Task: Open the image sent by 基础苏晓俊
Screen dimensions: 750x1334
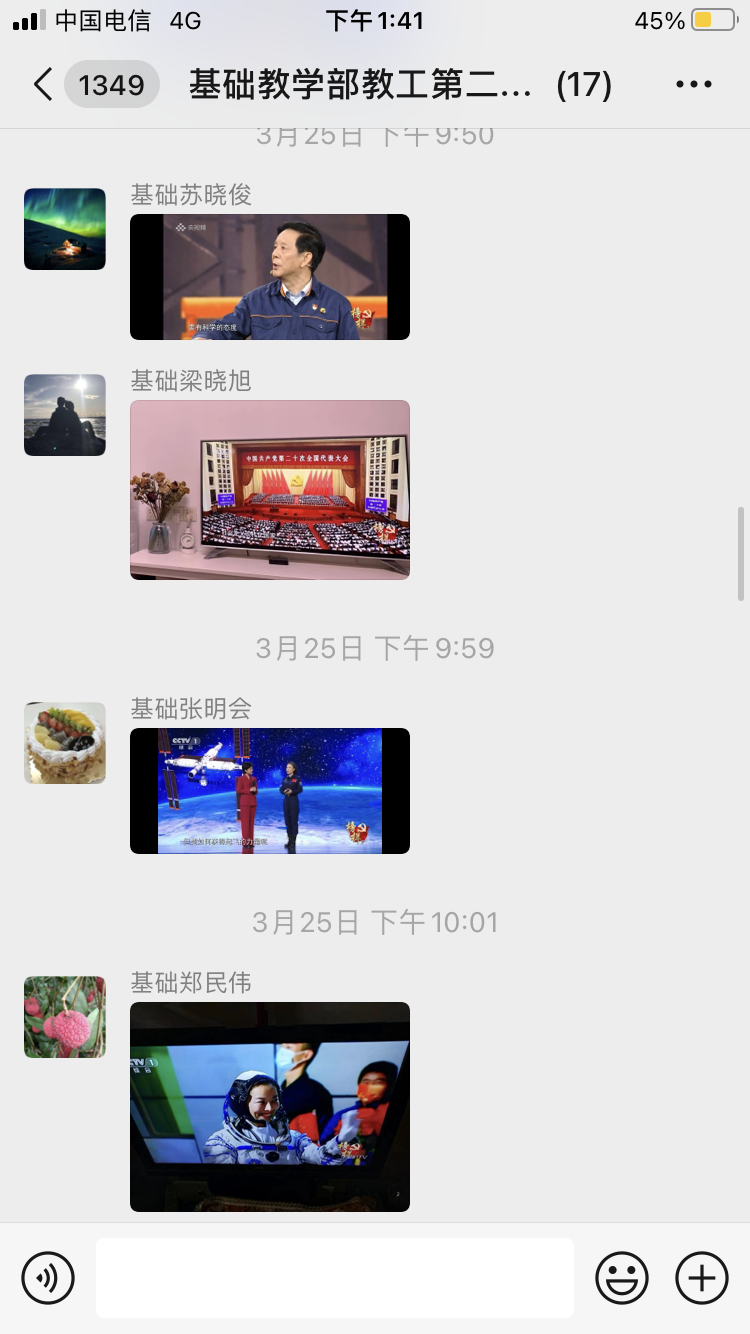Action: (270, 277)
